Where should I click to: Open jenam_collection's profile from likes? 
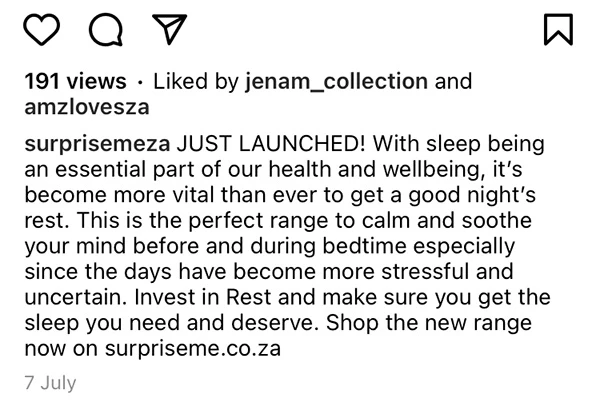(x=335, y=81)
